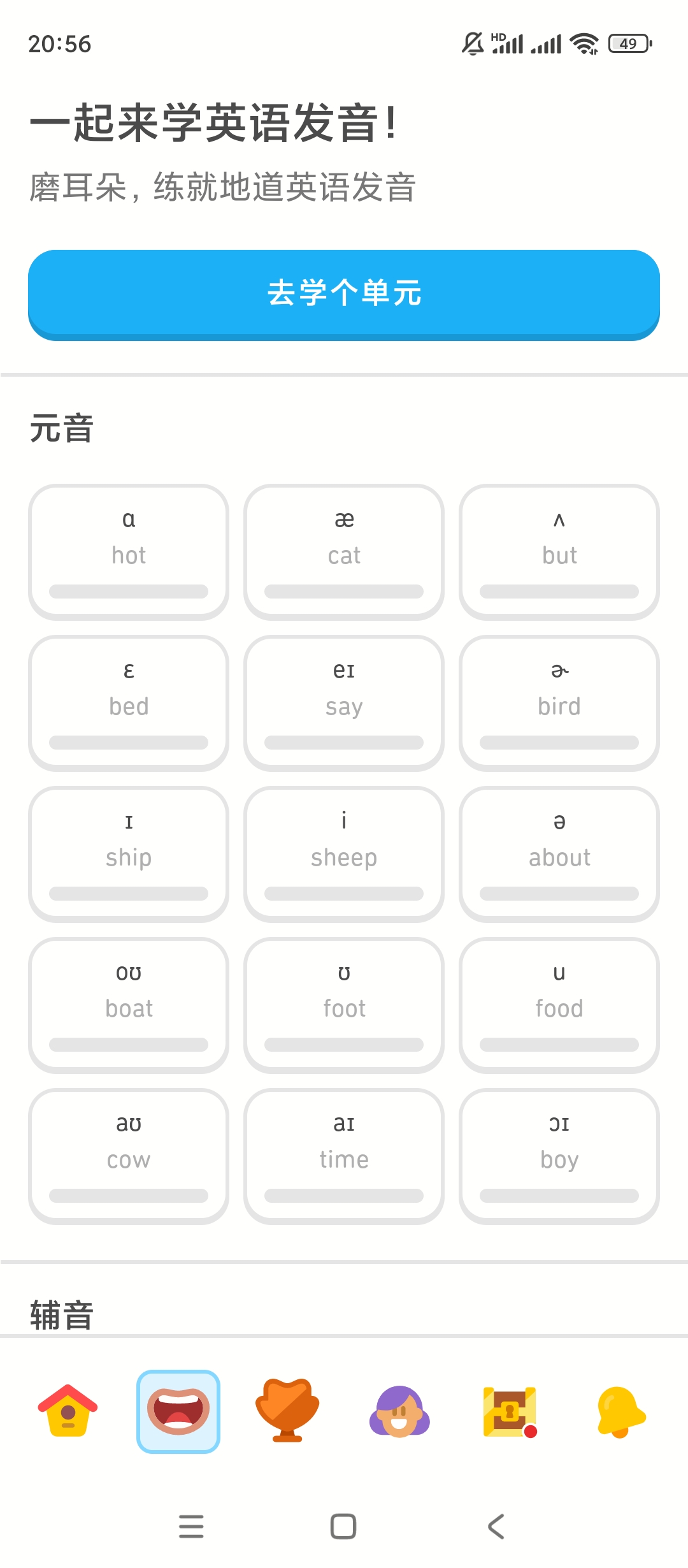The width and height of the screenshot is (688, 1568).
Task: Select the æ 'cat' vowel card
Action: [x=344, y=551]
